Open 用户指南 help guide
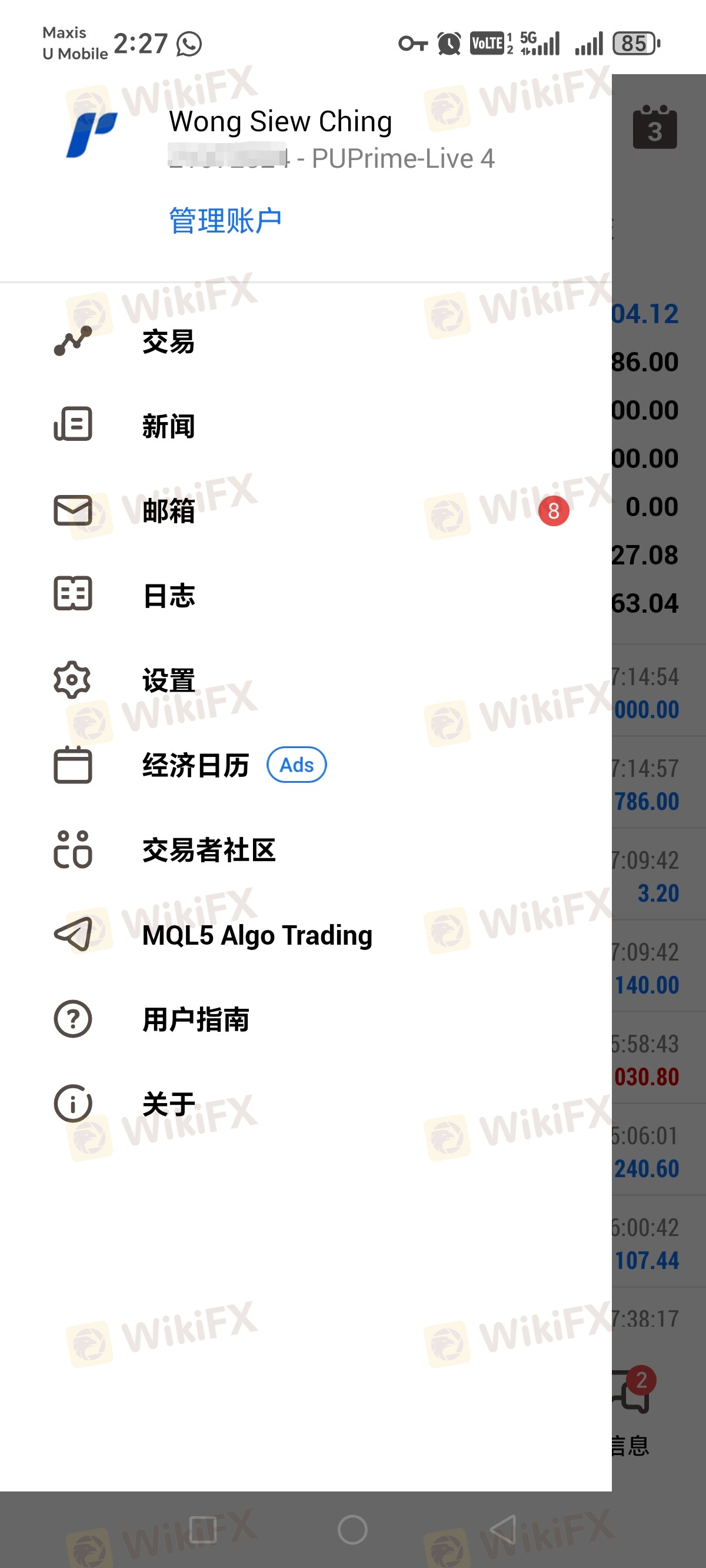The width and height of the screenshot is (706, 1568). 305,1019
